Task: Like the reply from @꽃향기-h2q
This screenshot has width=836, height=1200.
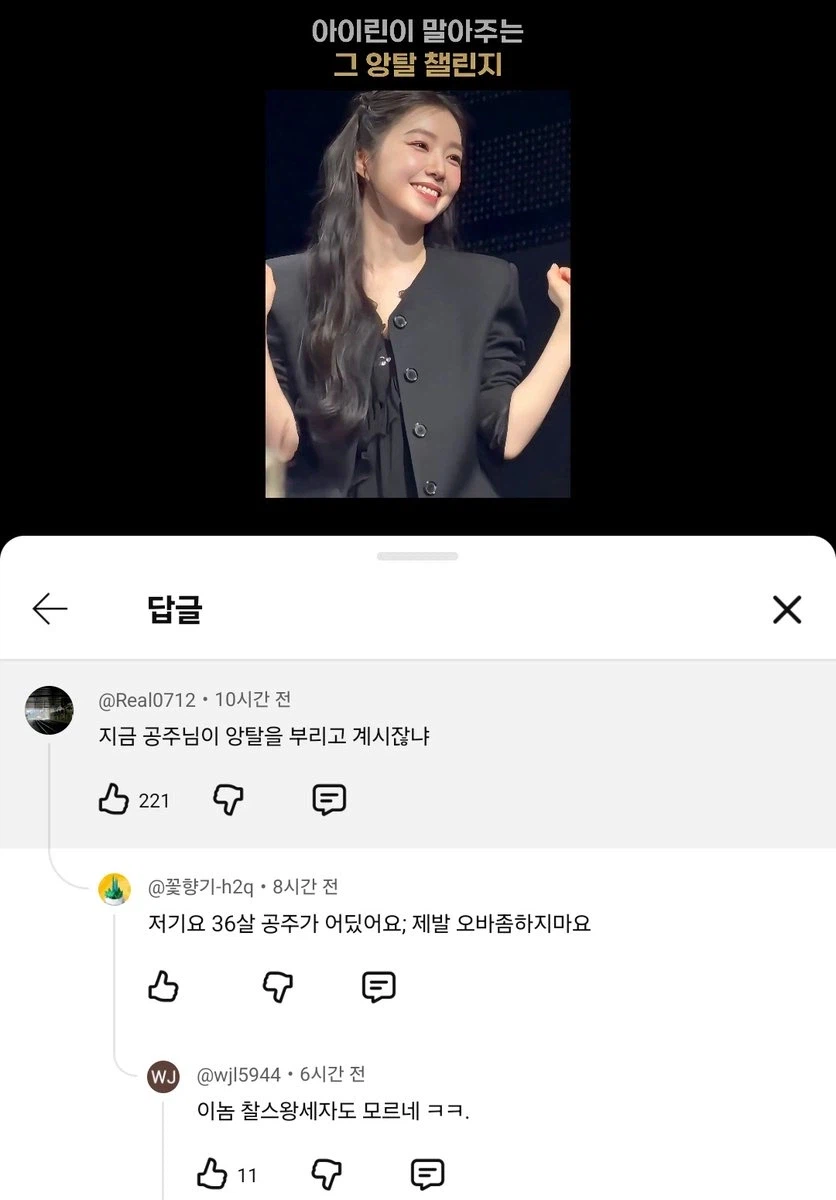Action: coord(163,986)
